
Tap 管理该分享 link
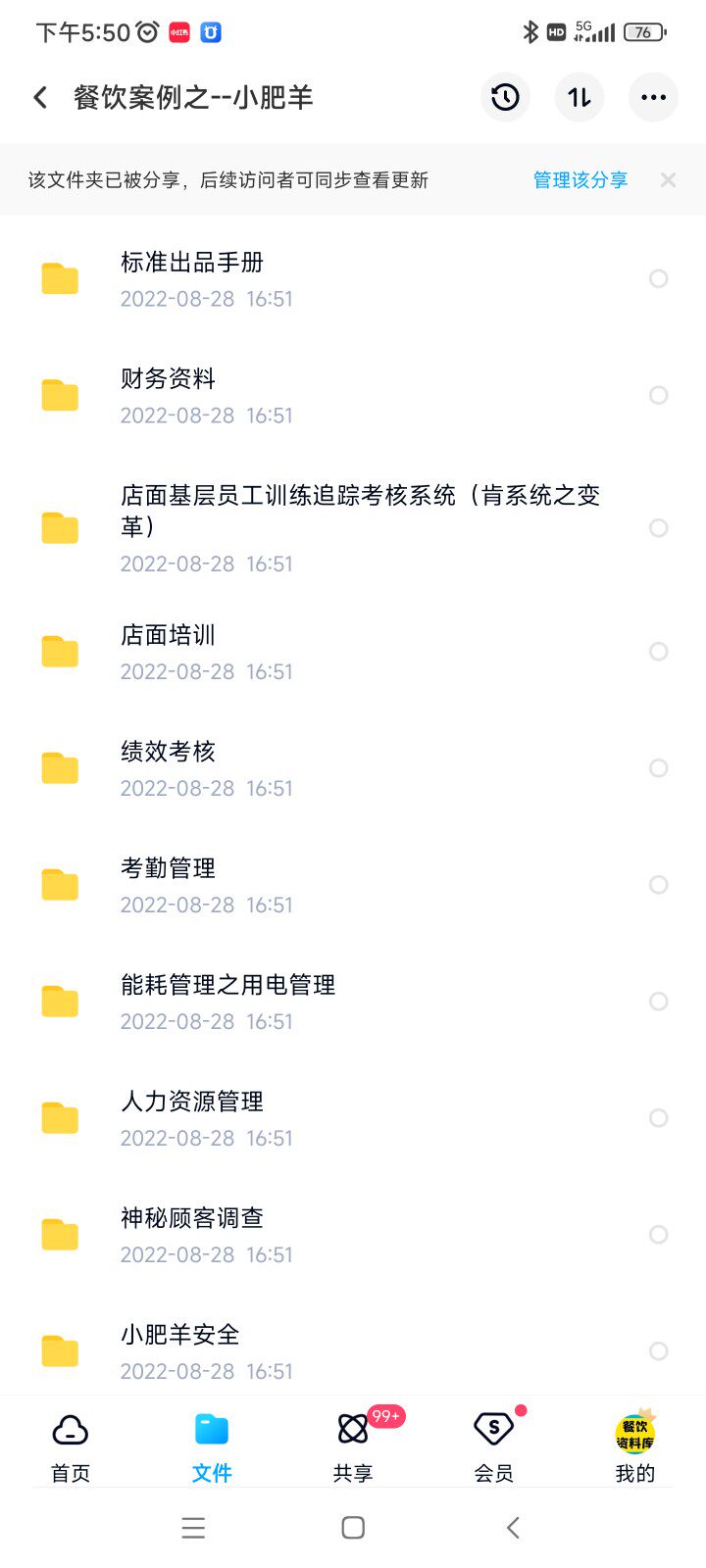(580, 180)
